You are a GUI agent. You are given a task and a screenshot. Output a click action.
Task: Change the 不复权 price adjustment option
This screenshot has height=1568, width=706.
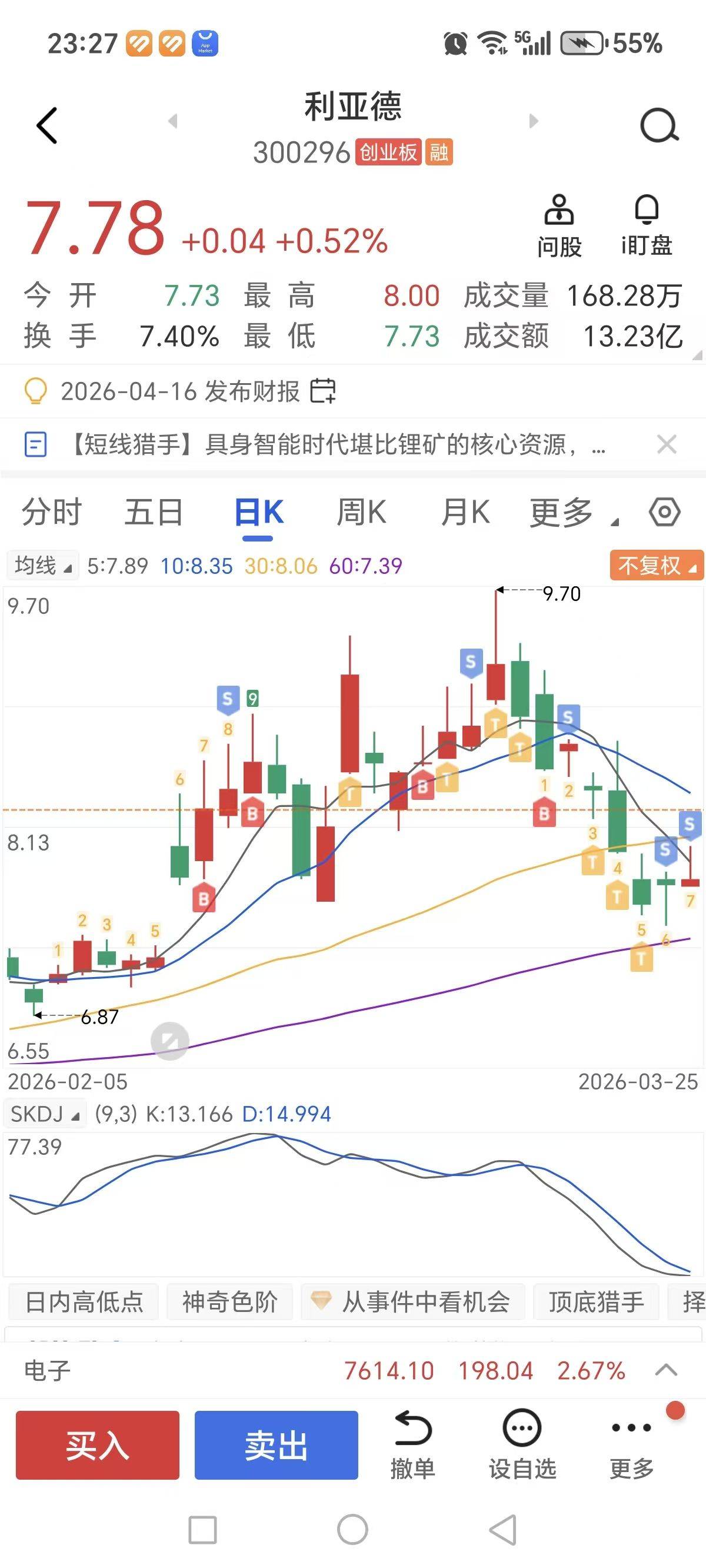coord(656,566)
